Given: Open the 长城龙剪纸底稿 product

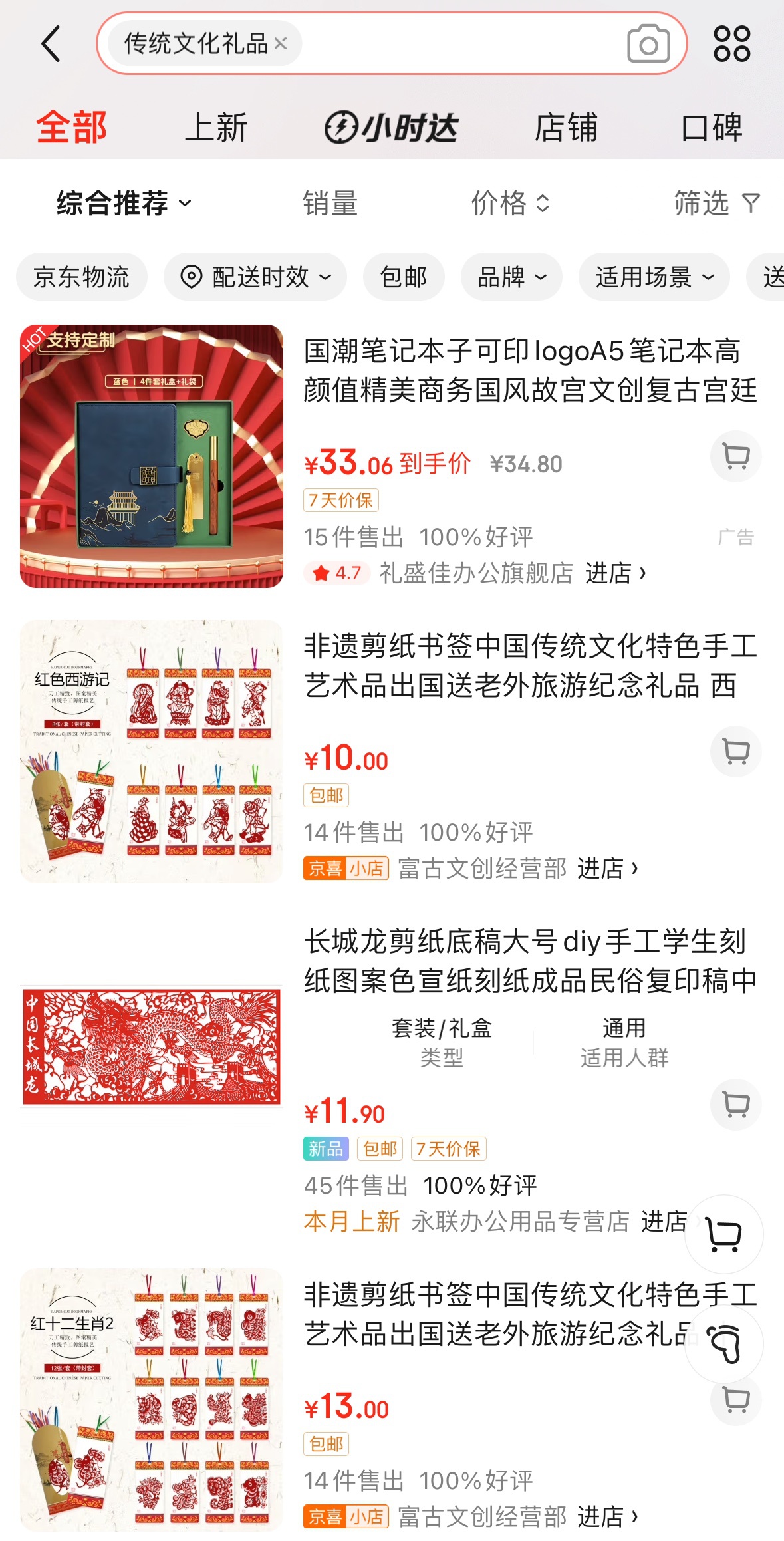Looking at the screenshot, I should [531, 960].
